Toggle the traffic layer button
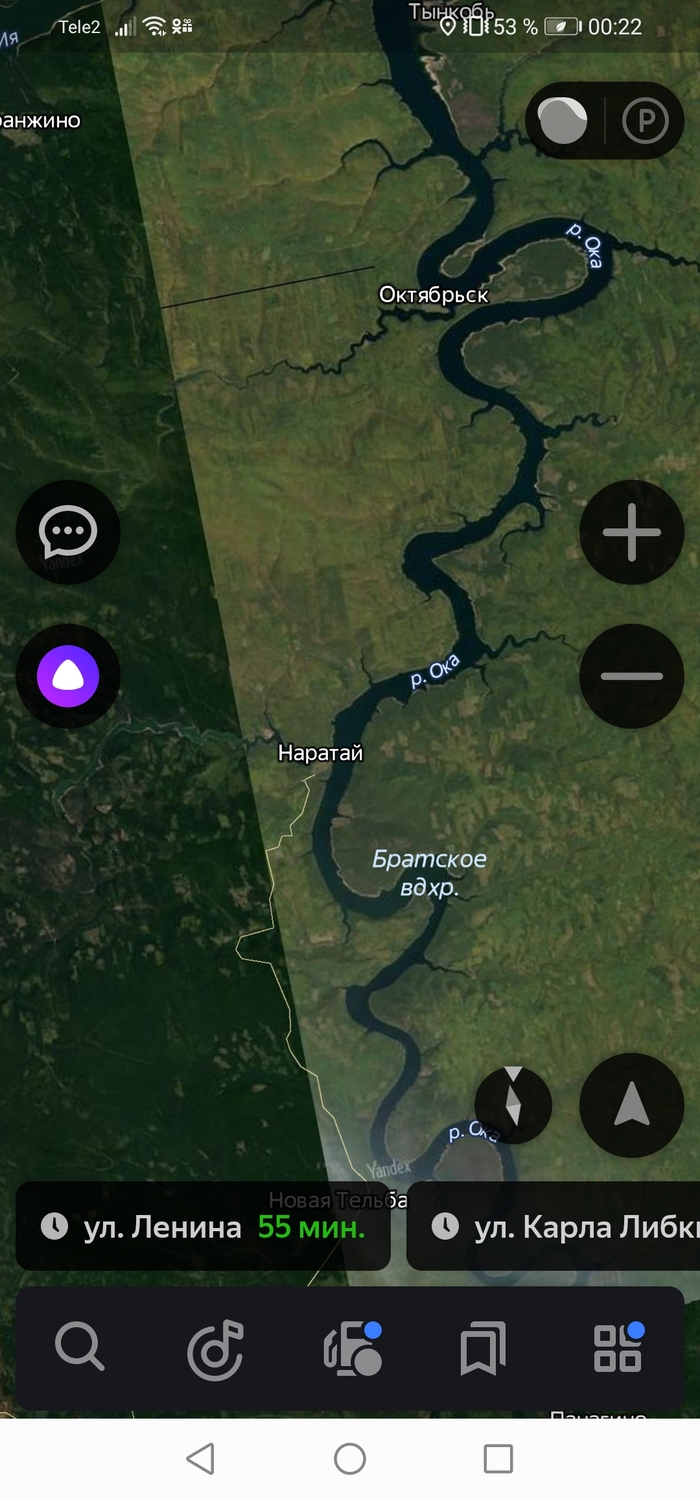700x1499 pixels. click(x=563, y=121)
